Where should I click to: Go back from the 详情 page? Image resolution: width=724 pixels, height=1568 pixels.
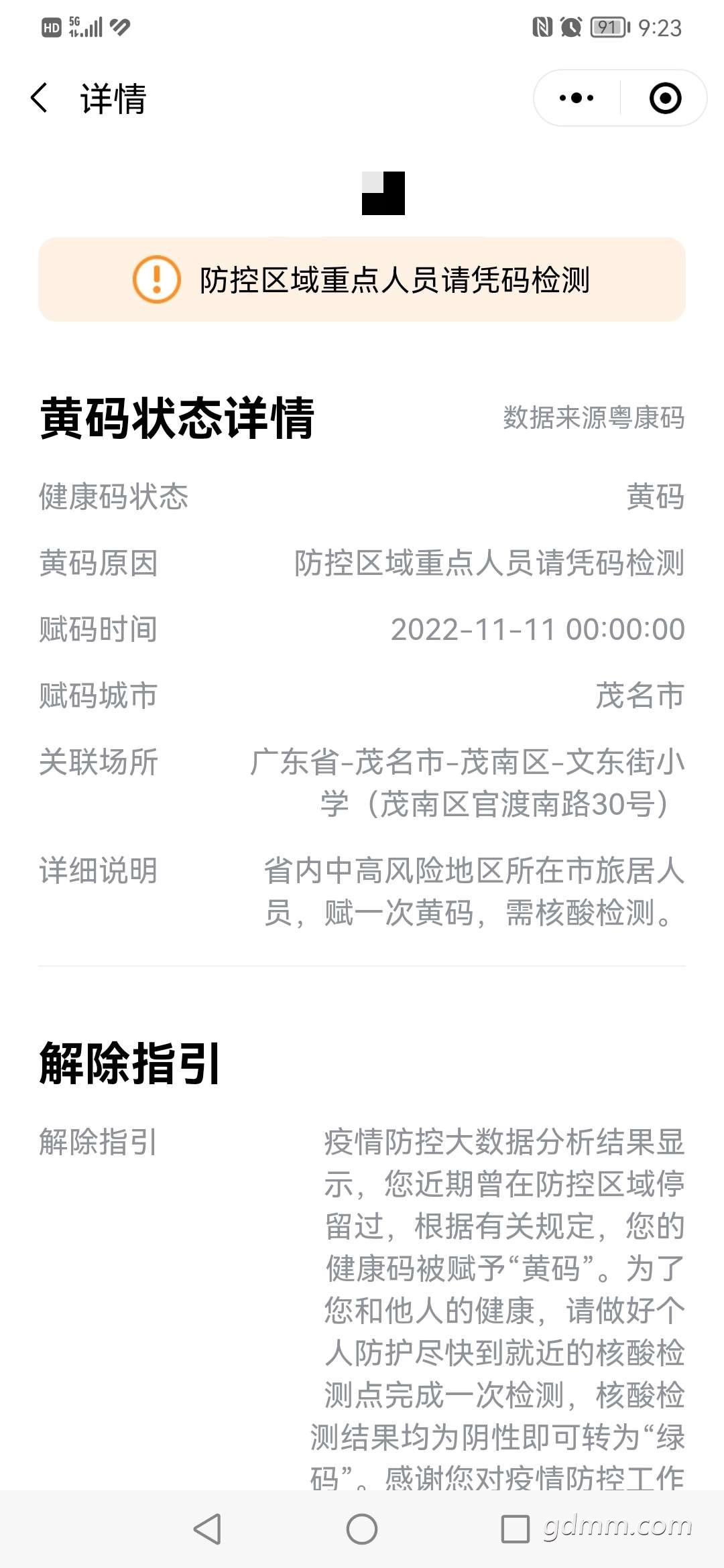click(x=40, y=98)
